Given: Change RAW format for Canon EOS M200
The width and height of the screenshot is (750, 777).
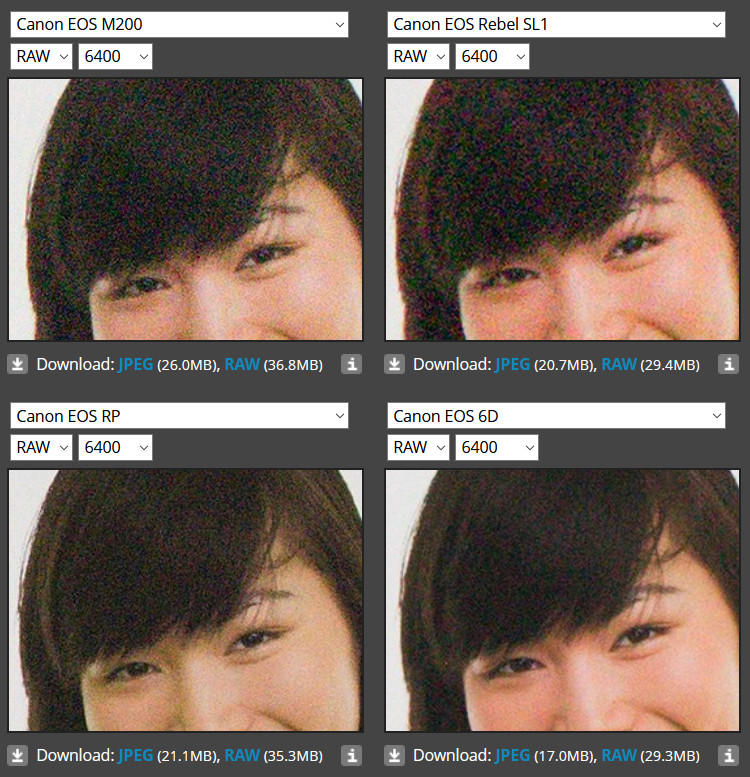Looking at the screenshot, I should coord(42,56).
